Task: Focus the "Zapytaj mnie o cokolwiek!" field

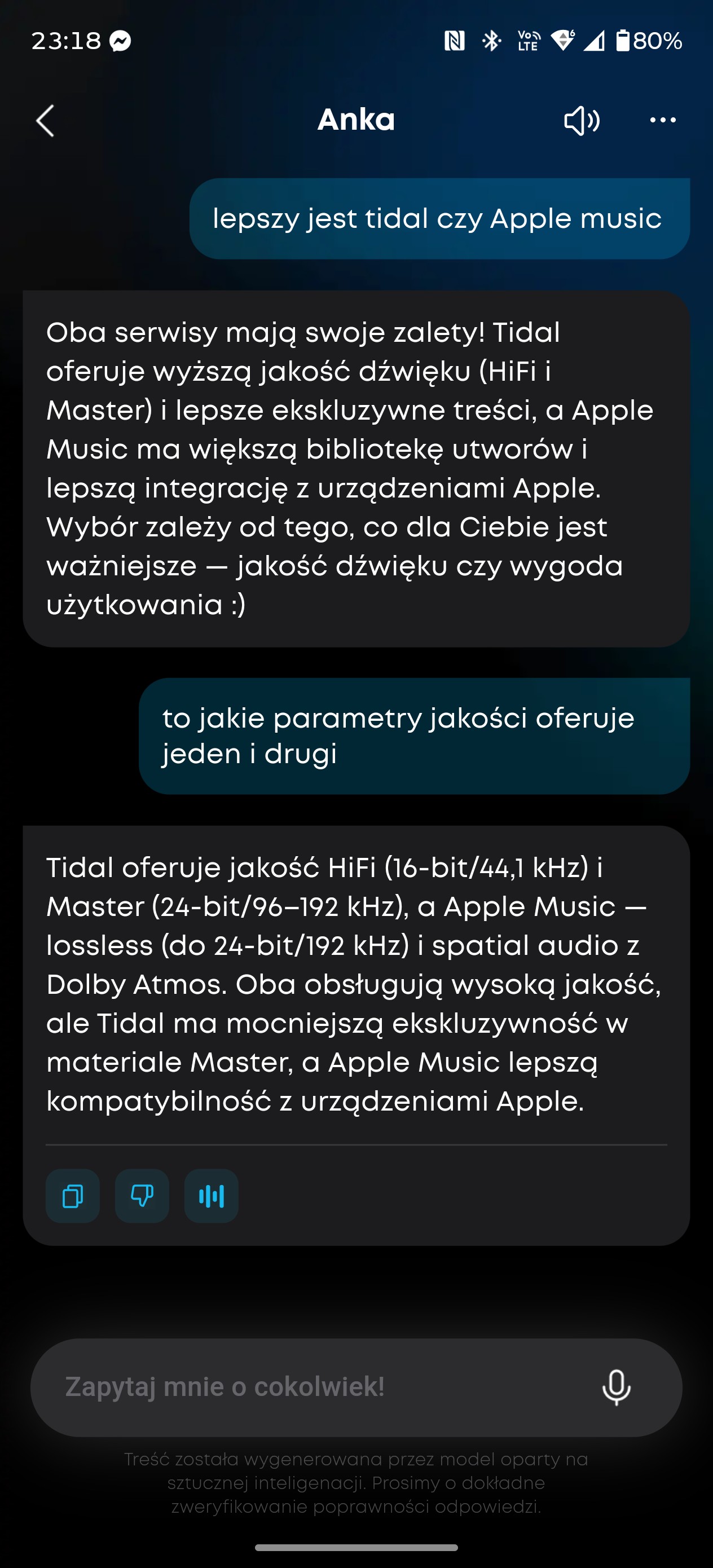Action: click(305, 1387)
